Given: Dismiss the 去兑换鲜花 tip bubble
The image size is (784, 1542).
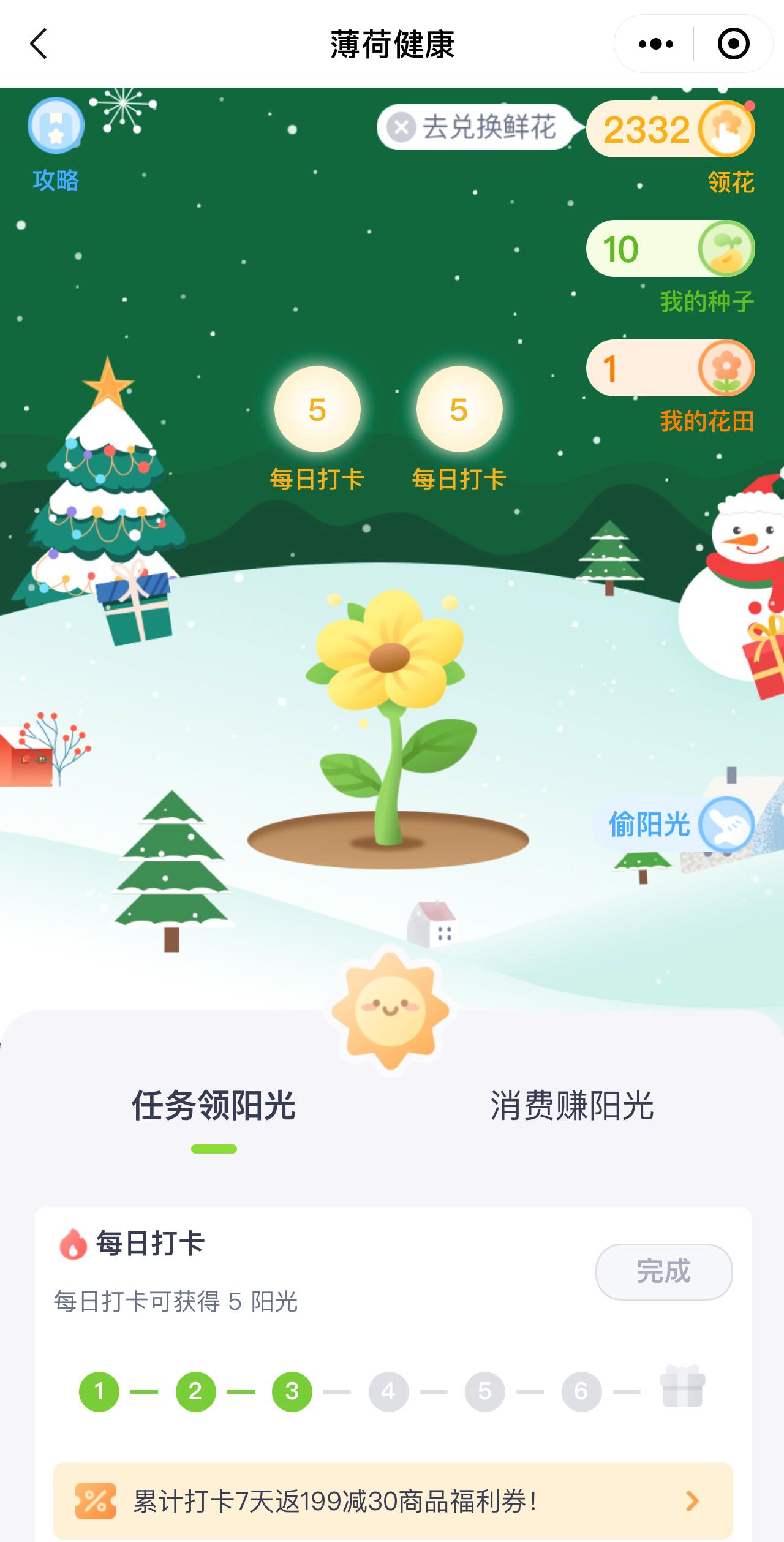Looking at the screenshot, I should pos(402,128).
